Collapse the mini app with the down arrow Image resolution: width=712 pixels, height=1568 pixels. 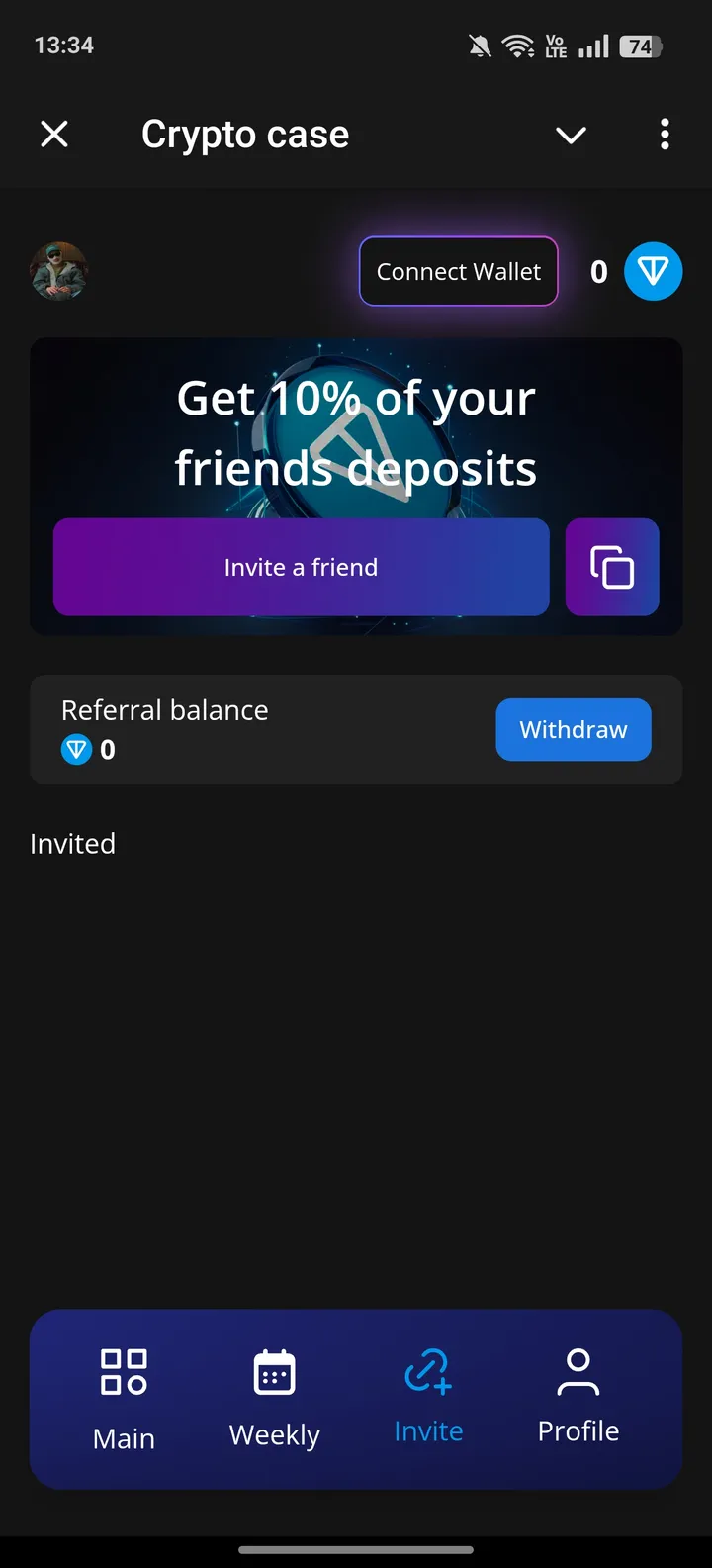point(571,136)
